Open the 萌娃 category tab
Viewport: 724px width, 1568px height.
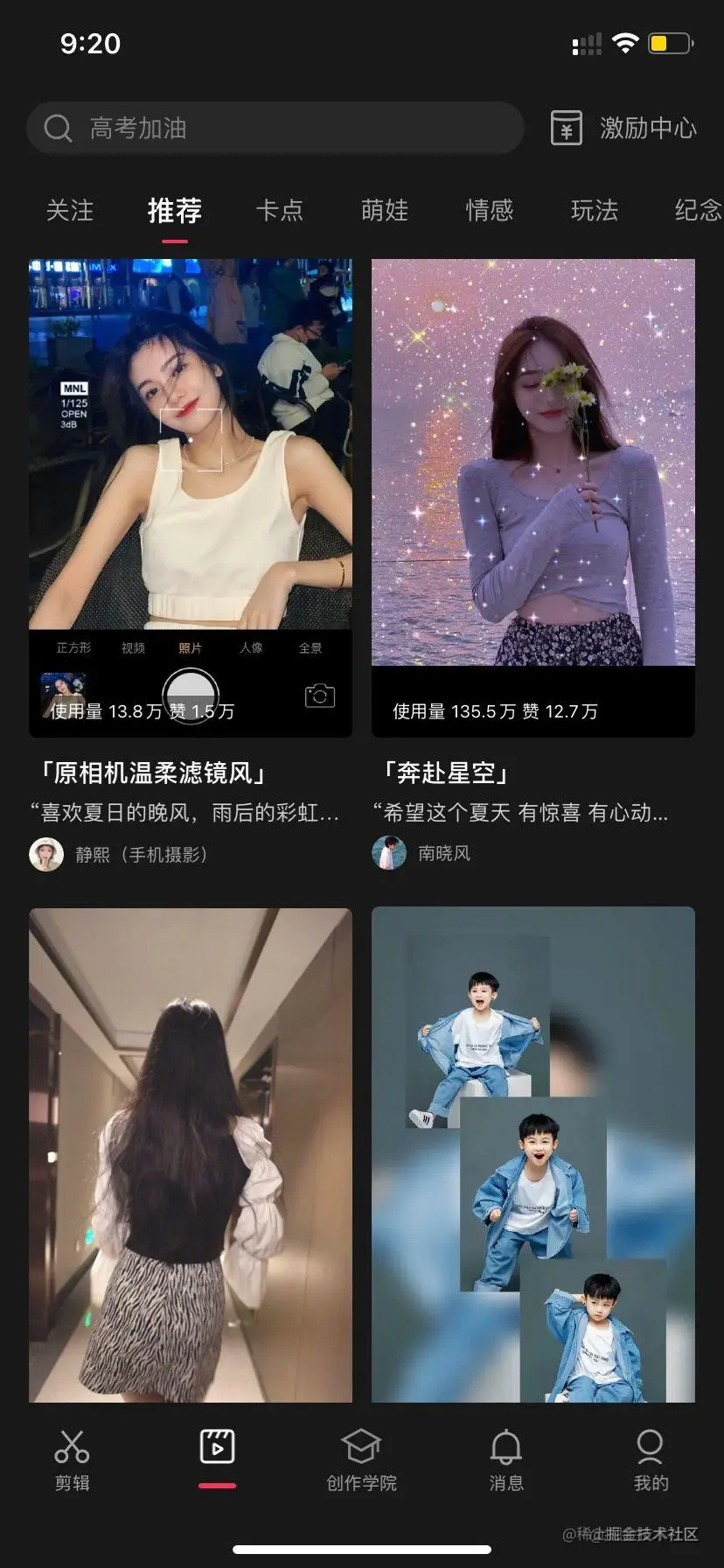(x=385, y=211)
